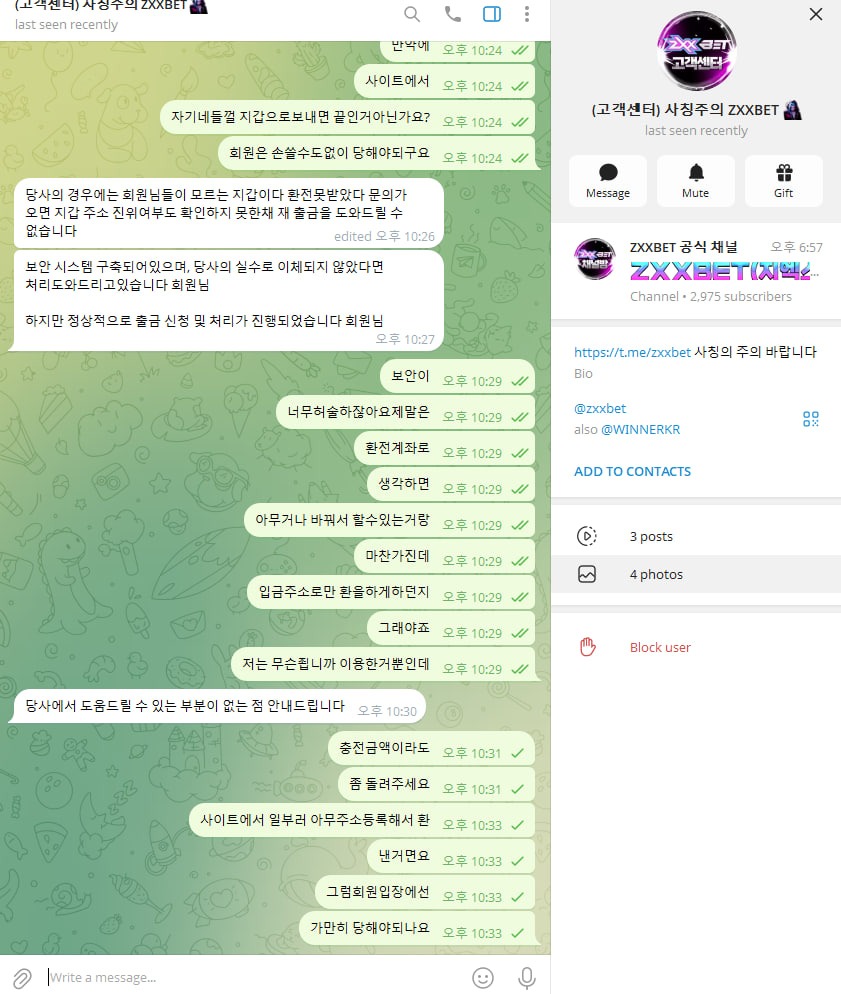Image resolution: width=841 pixels, height=994 pixels.
Task: Focus the Write a message field
Action: 250,977
